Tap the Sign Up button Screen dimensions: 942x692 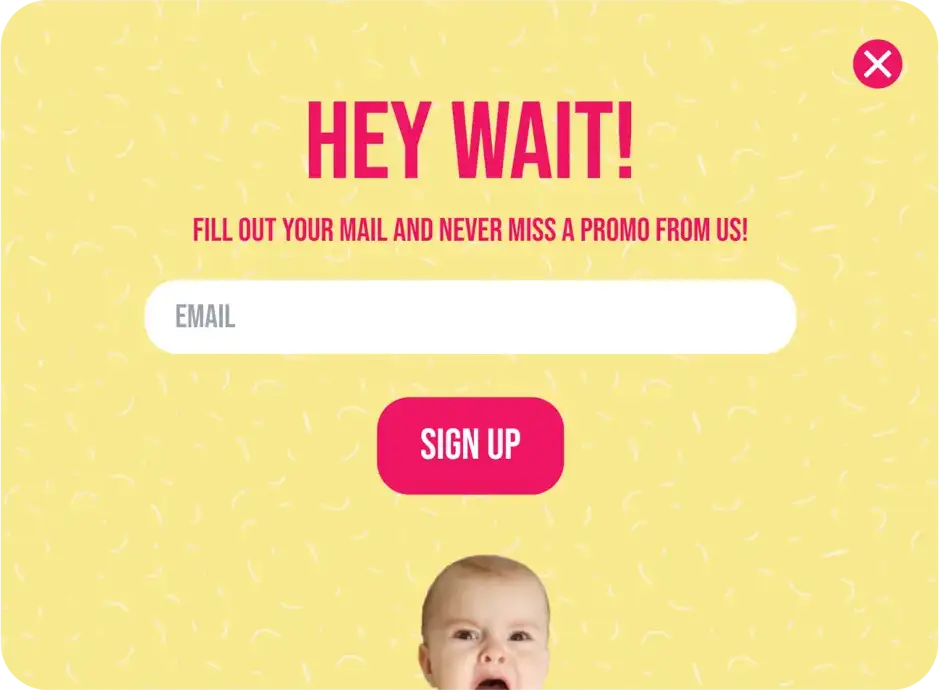tap(470, 445)
